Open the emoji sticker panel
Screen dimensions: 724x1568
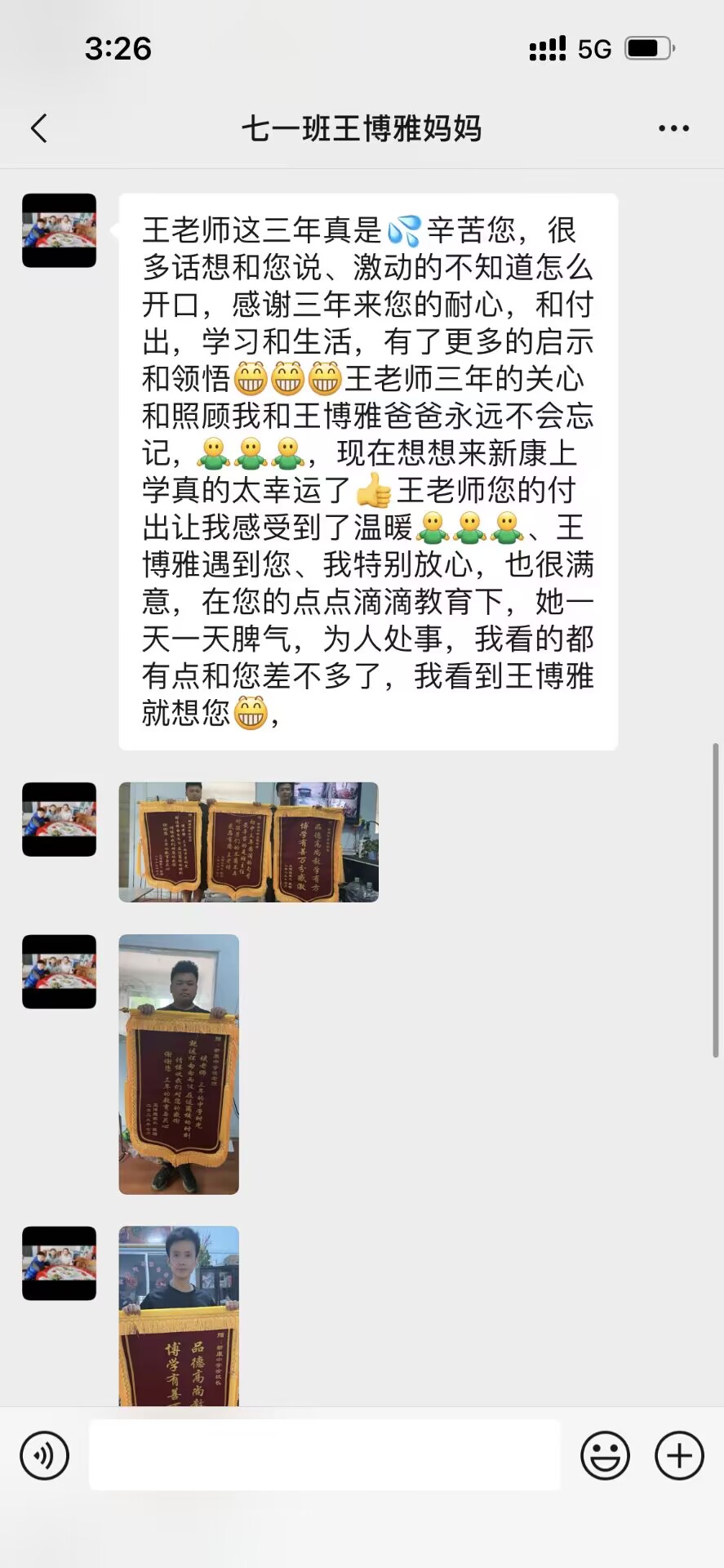pos(605,1455)
